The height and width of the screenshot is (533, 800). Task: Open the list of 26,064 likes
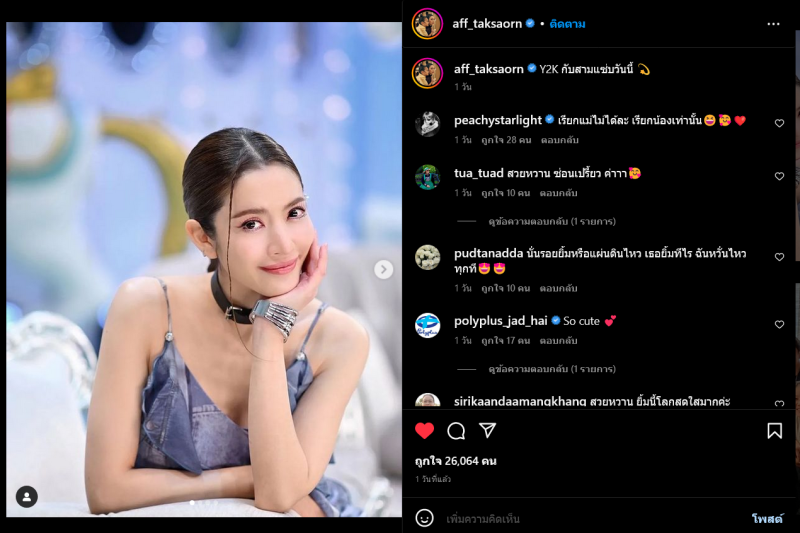pos(456,461)
